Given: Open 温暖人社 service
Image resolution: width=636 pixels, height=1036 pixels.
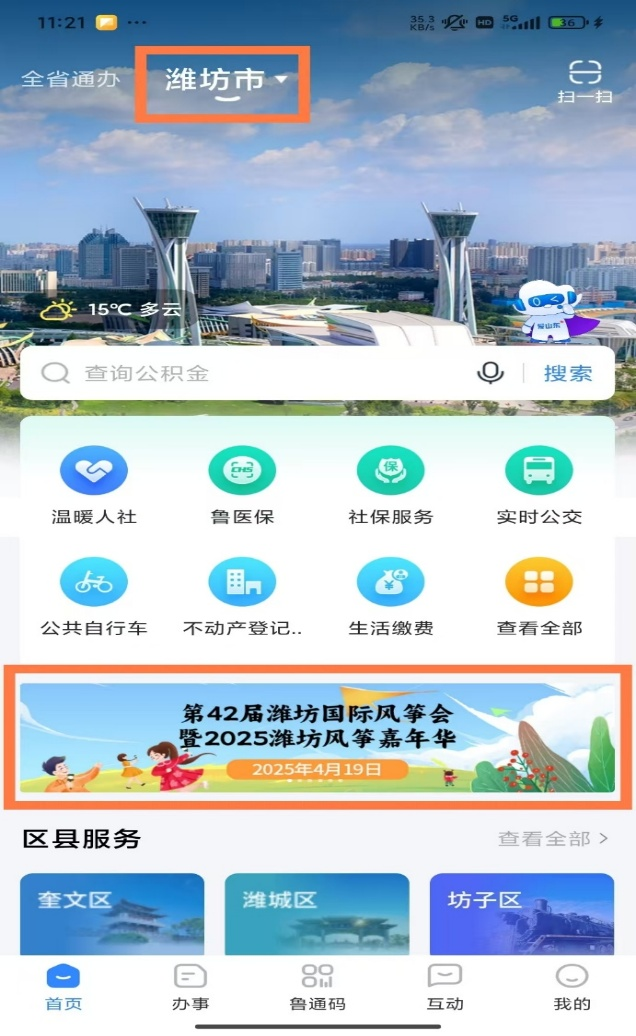Looking at the screenshot, I should coord(94,471).
